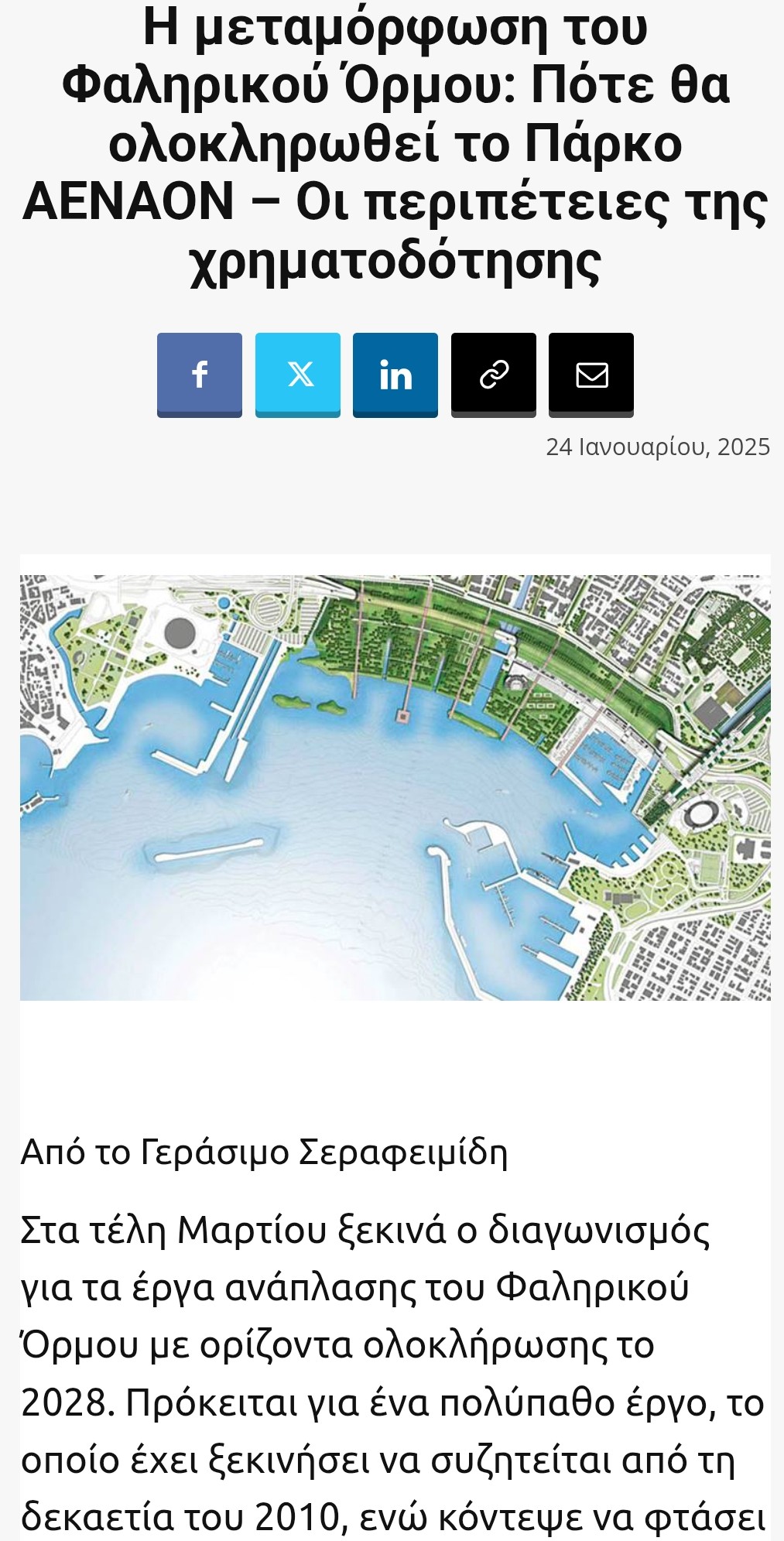The height and width of the screenshot is (1541, 784).
Task: Share the article on X
Action: tap(298, 375)
